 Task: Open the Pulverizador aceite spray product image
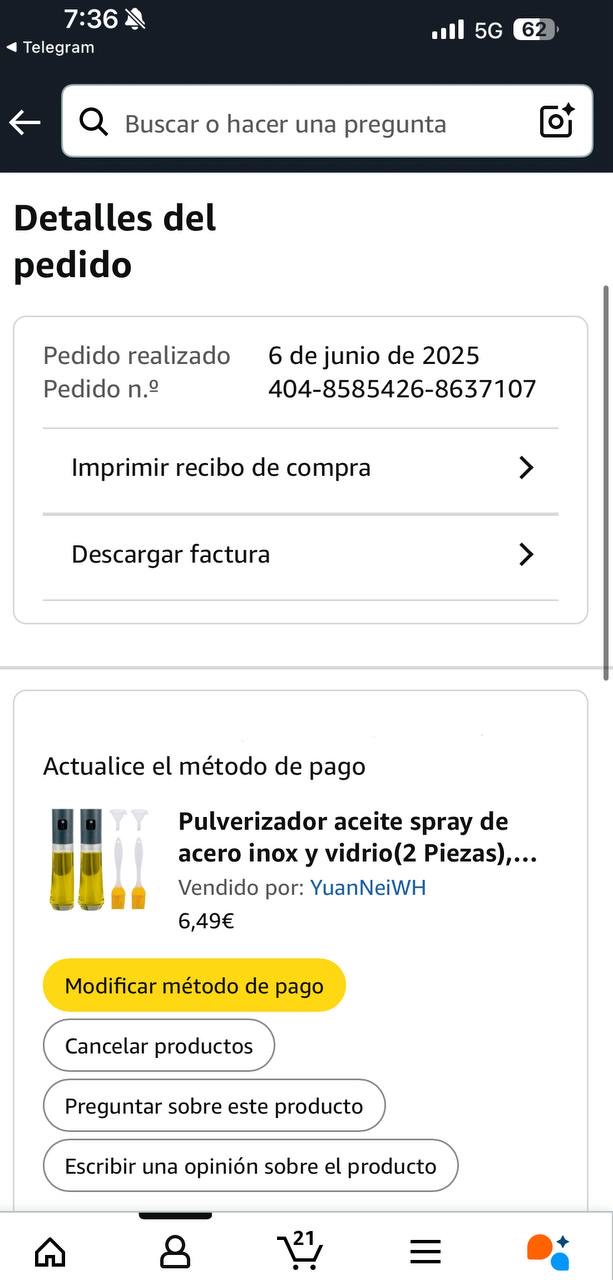99,858
